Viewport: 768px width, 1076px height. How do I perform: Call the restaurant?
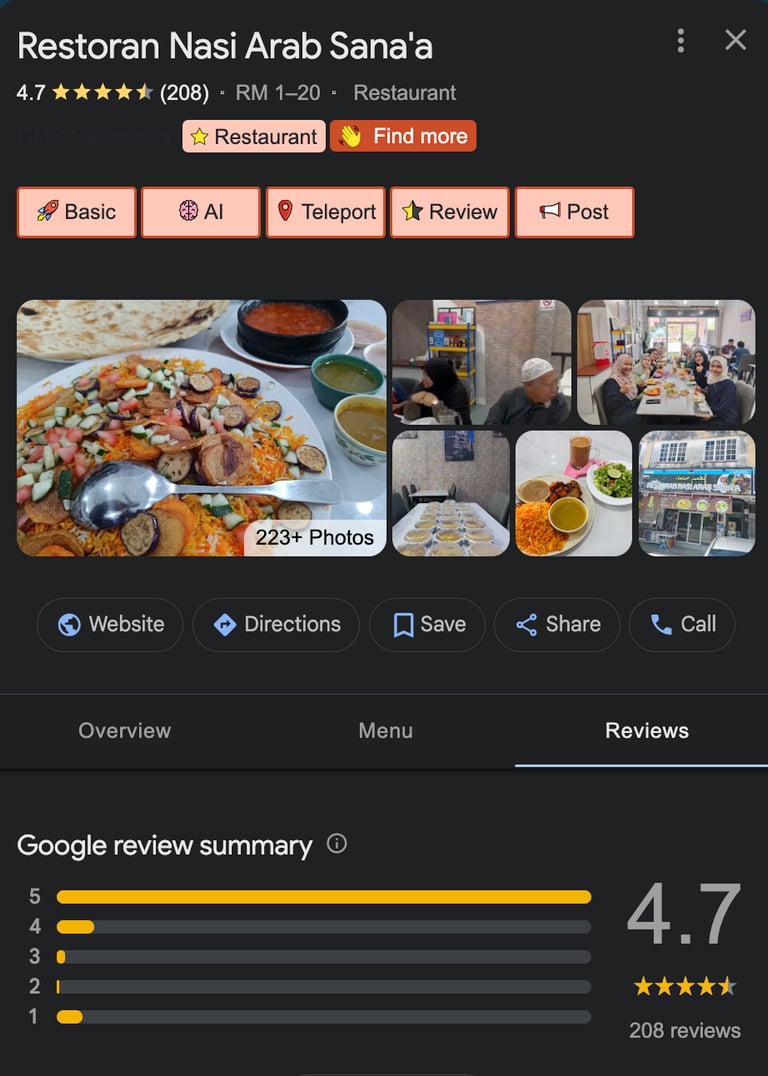(x=683, y=624)
